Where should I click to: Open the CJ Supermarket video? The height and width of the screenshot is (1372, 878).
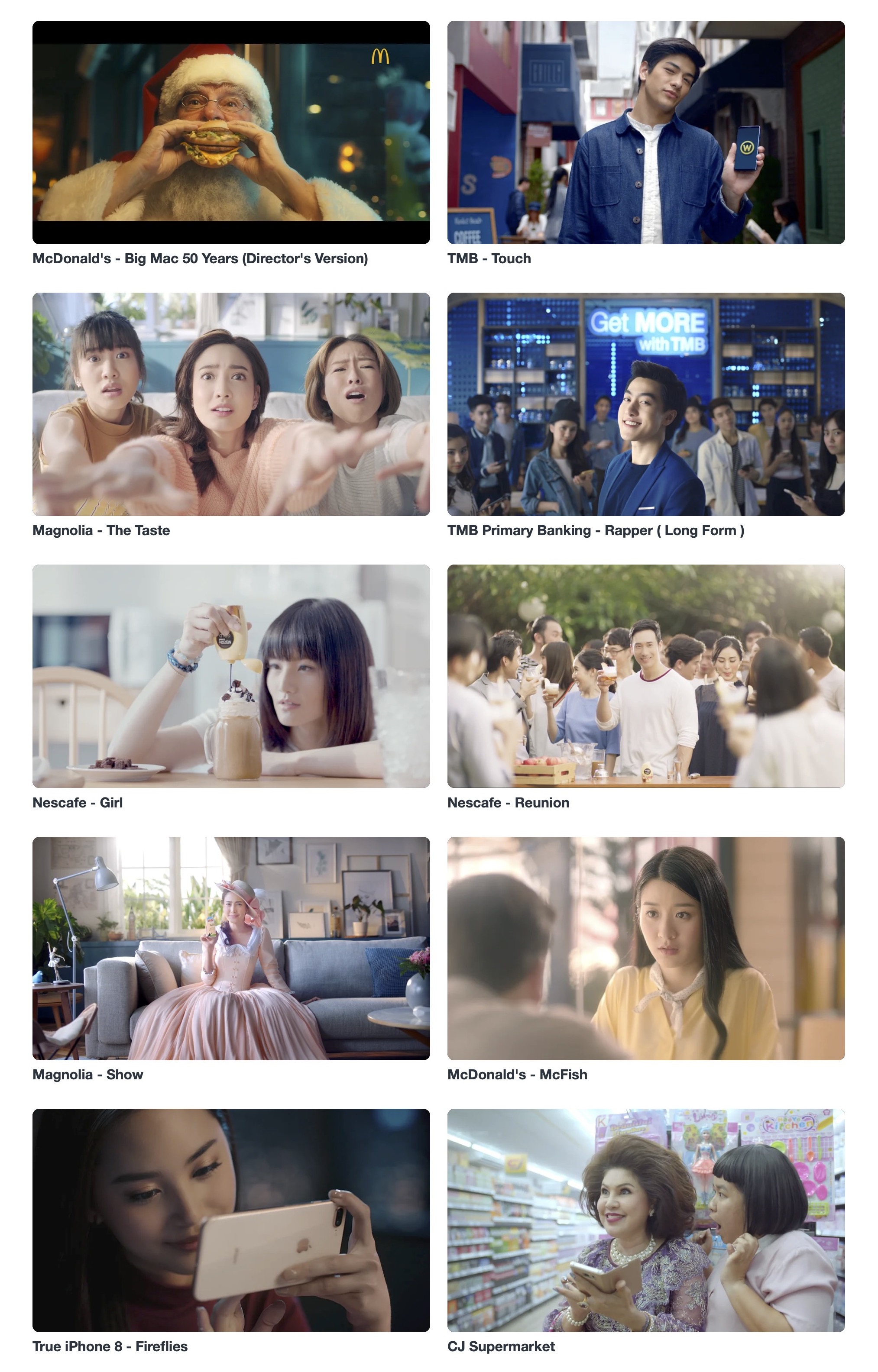point(645,1220)
